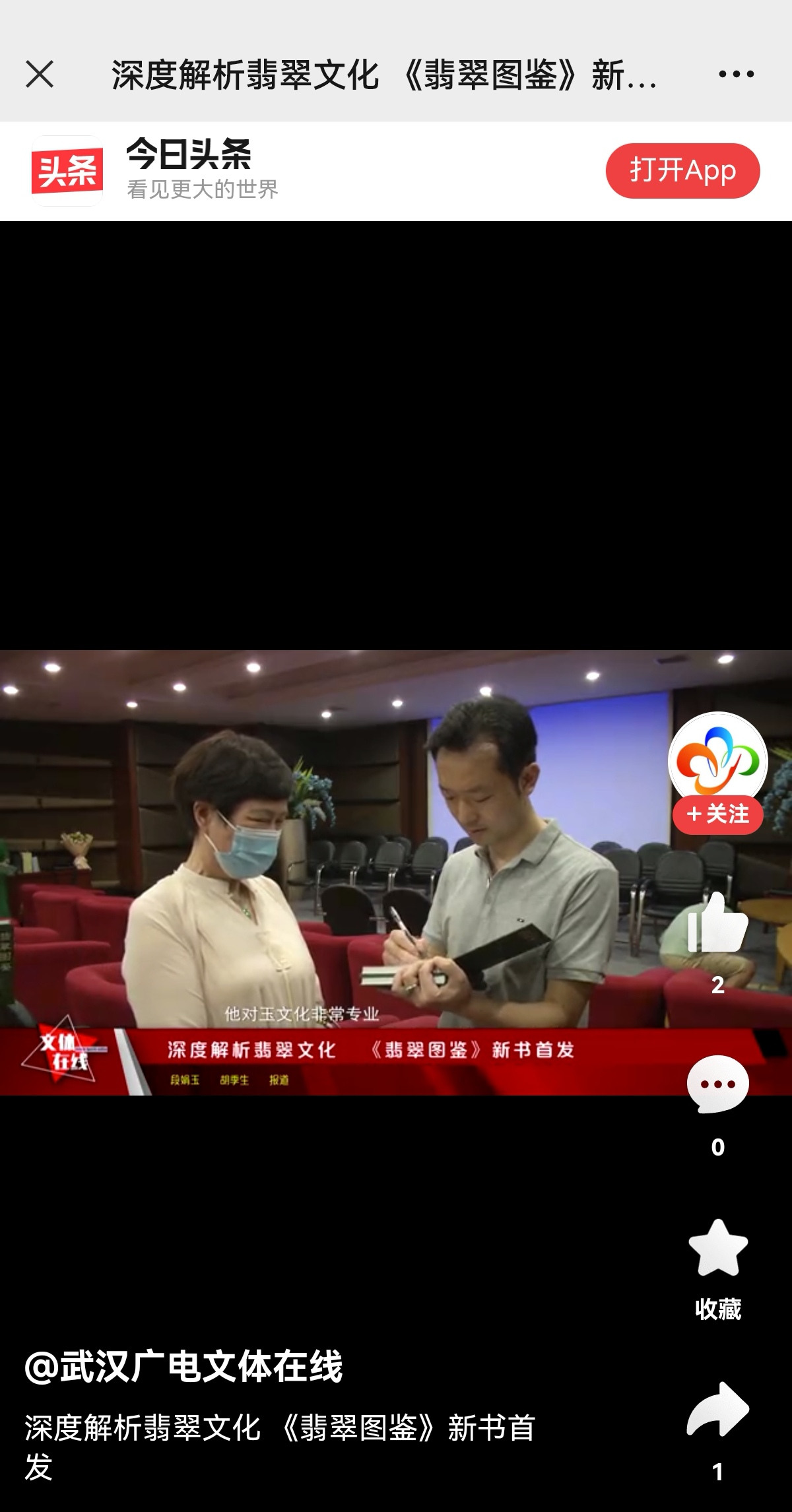Screen dimensions: 792x1512
Task: Share the video with arrow icon
Action: point(717,1410)
